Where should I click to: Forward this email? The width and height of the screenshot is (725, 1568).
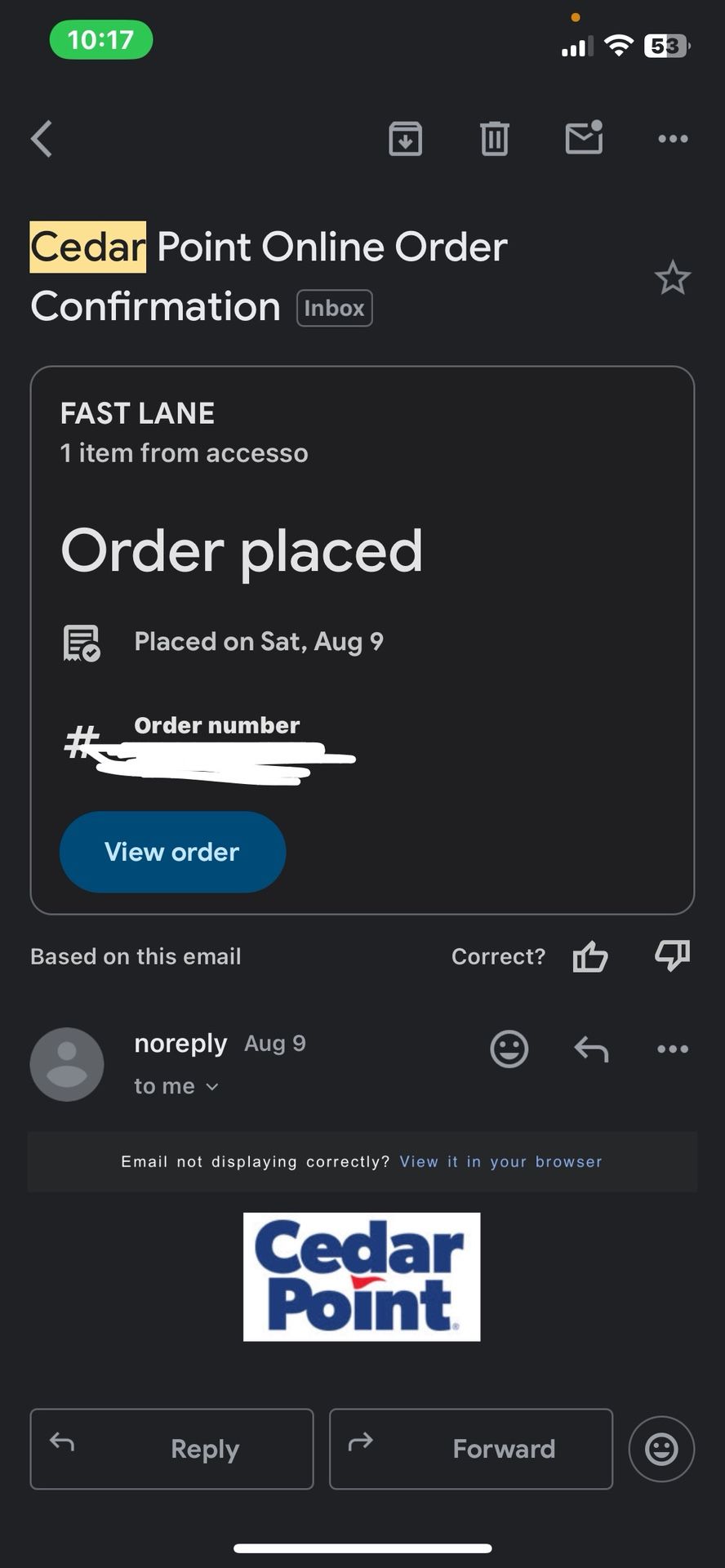pos(471,1449)
